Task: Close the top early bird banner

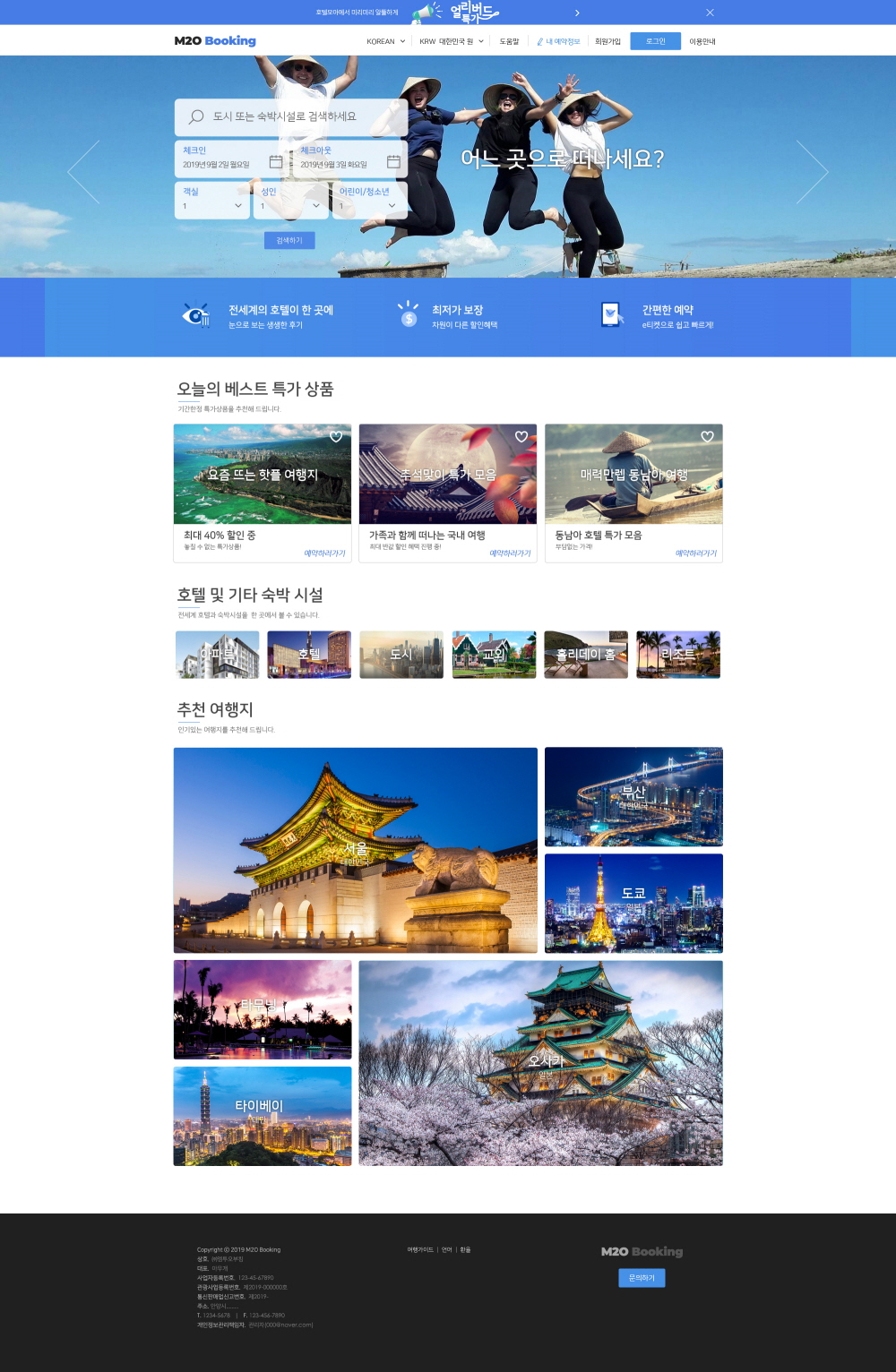Action: [710, 13]
